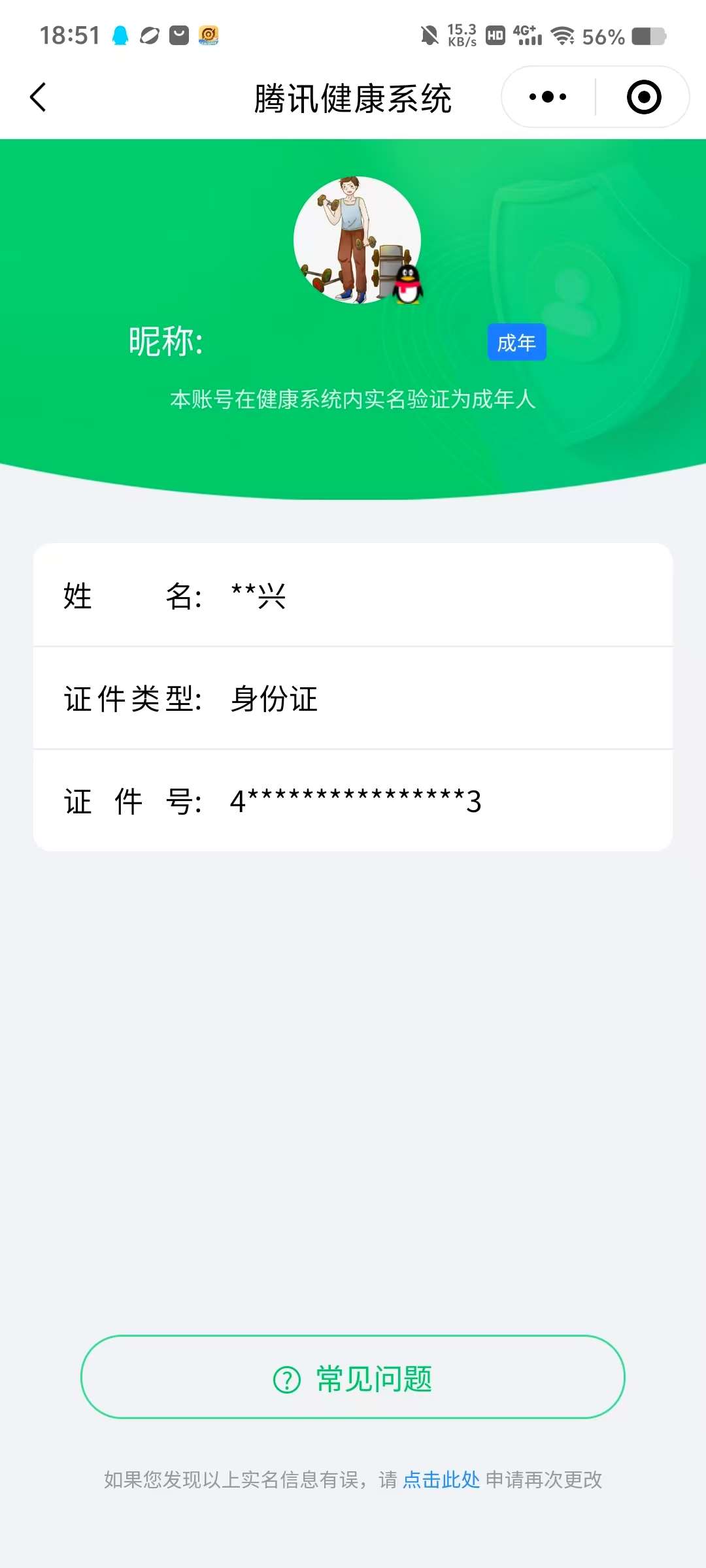Open the 常见问题 FAQ page
This screenshot has width=706, height=1568.
coord(353,1379)
